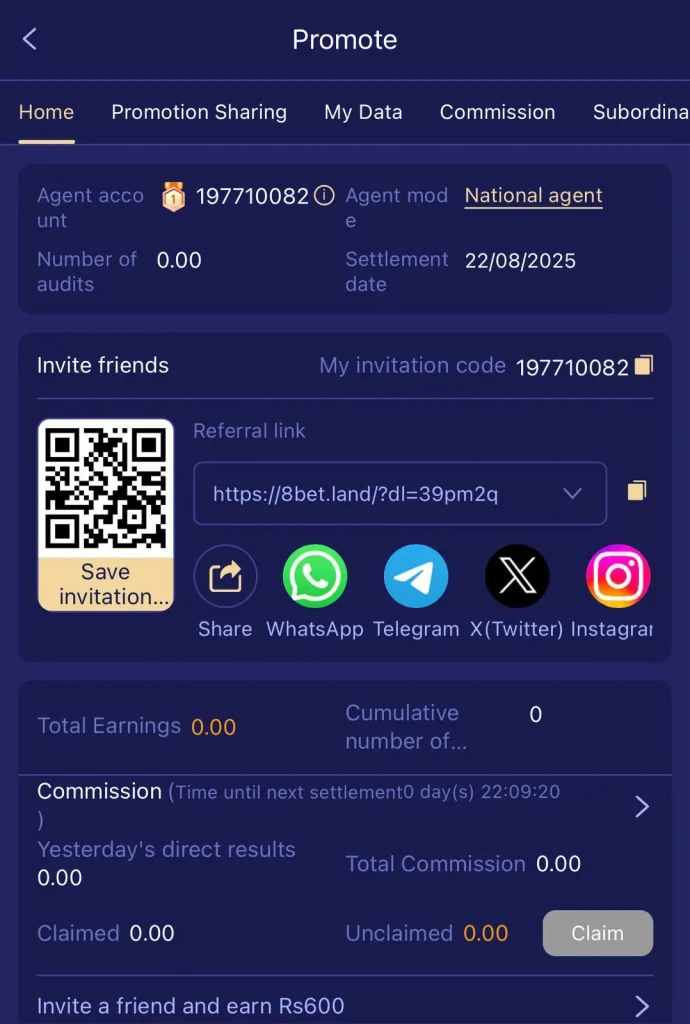Share invitation via WhatsApp

(x=315, y=577)
